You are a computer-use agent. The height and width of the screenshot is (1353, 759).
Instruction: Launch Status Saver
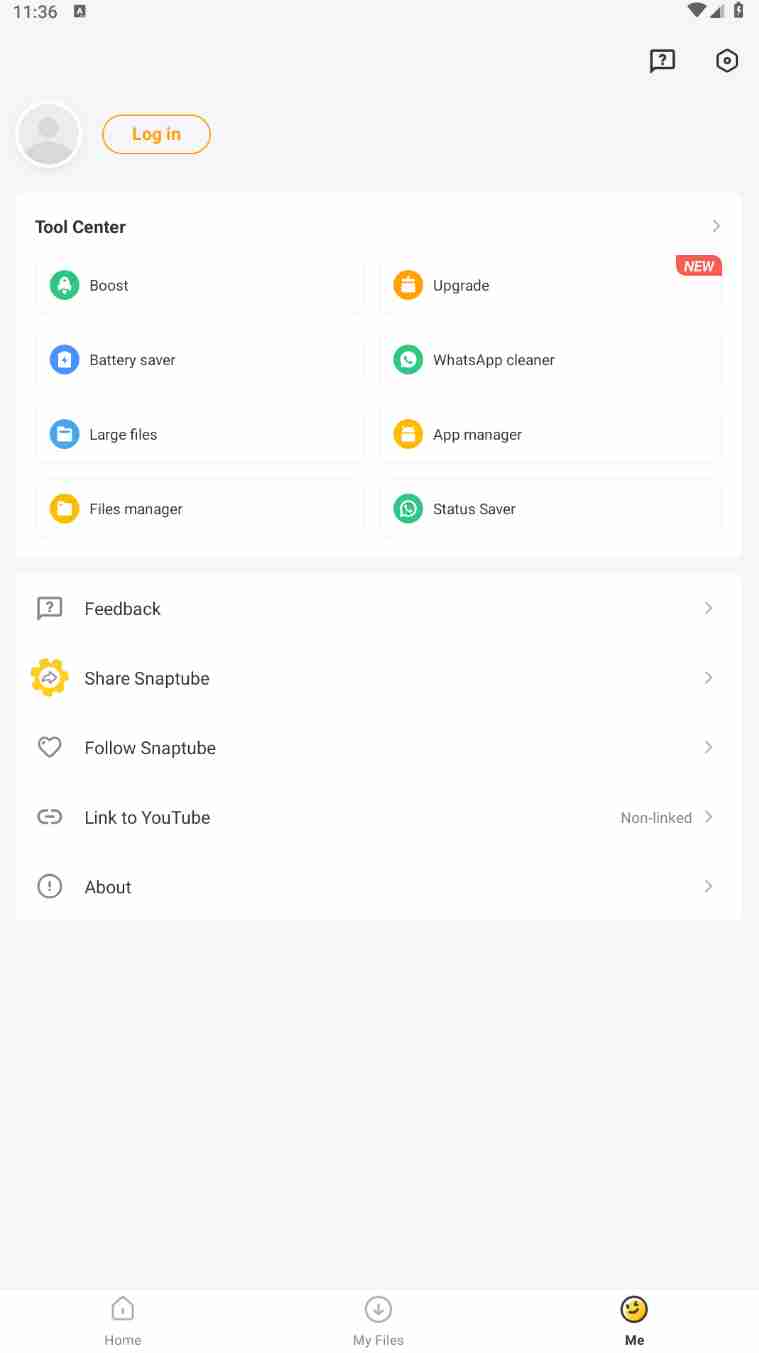[550, 509]
